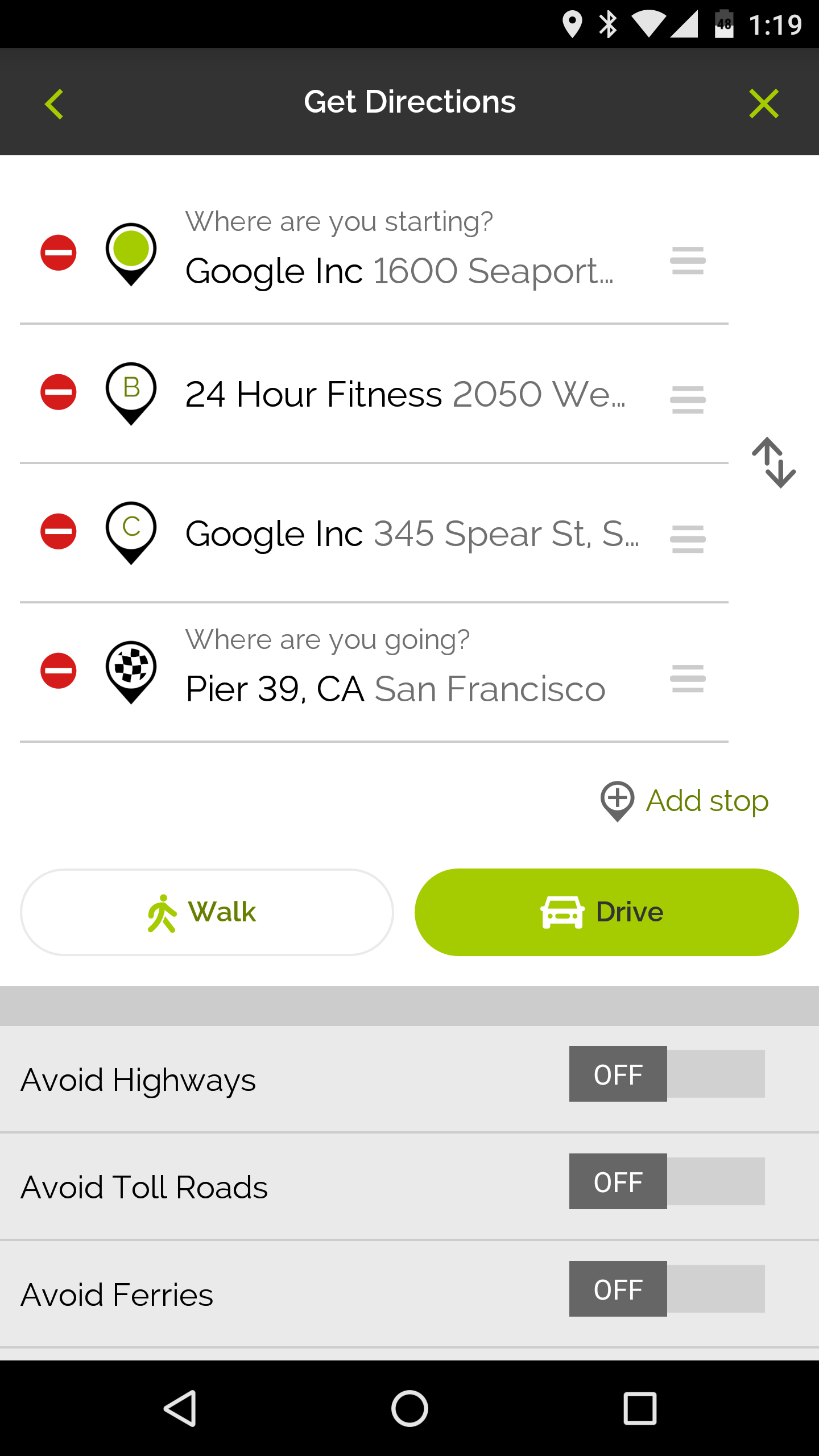Remove the Google Inc 345 Spear stop
This screenshot has height=1456, width=819.
click(x=60, y=531)
